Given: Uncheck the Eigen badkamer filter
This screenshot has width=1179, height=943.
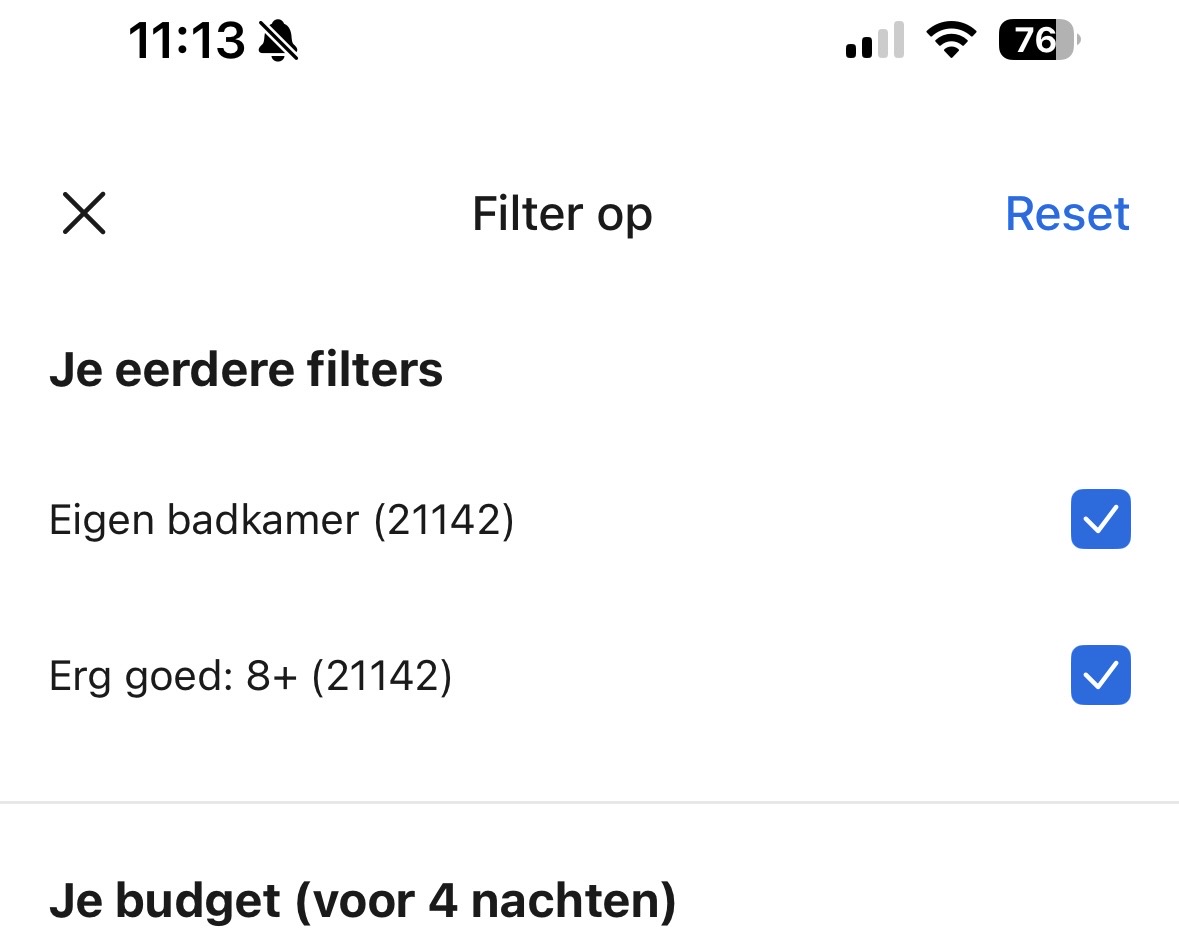Looking at the screenshot, I should click(x=1100, y=519).
